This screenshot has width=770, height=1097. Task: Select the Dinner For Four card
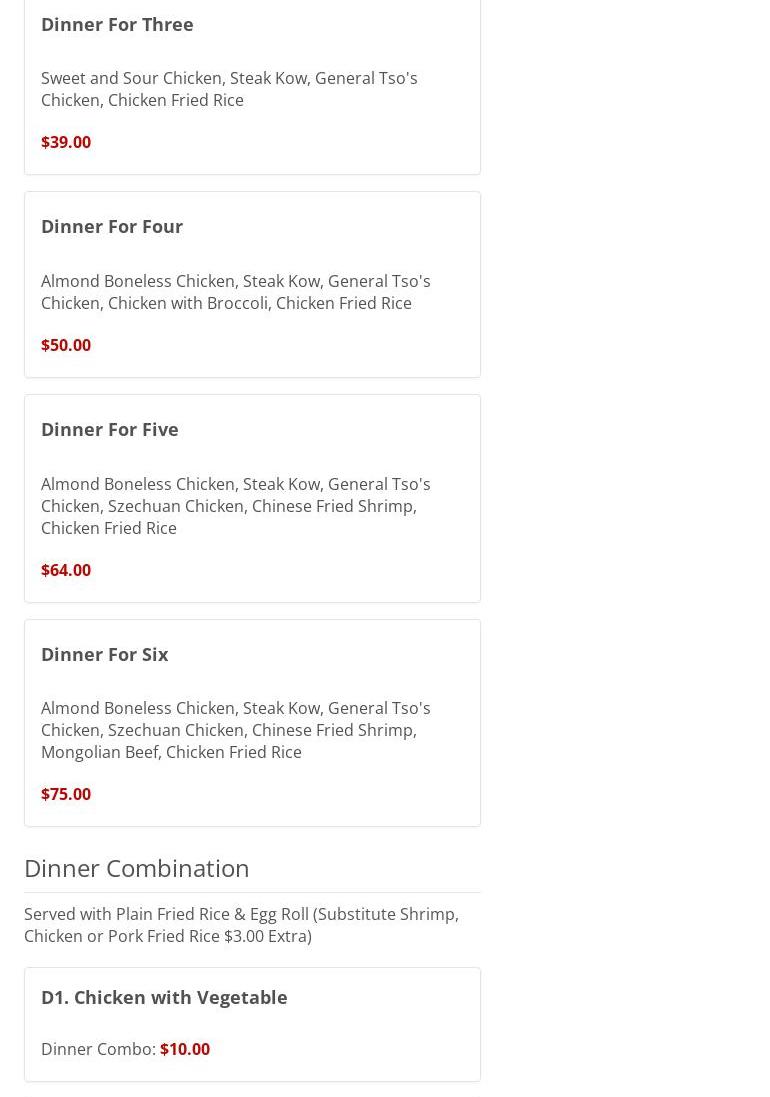click(112, 226)
